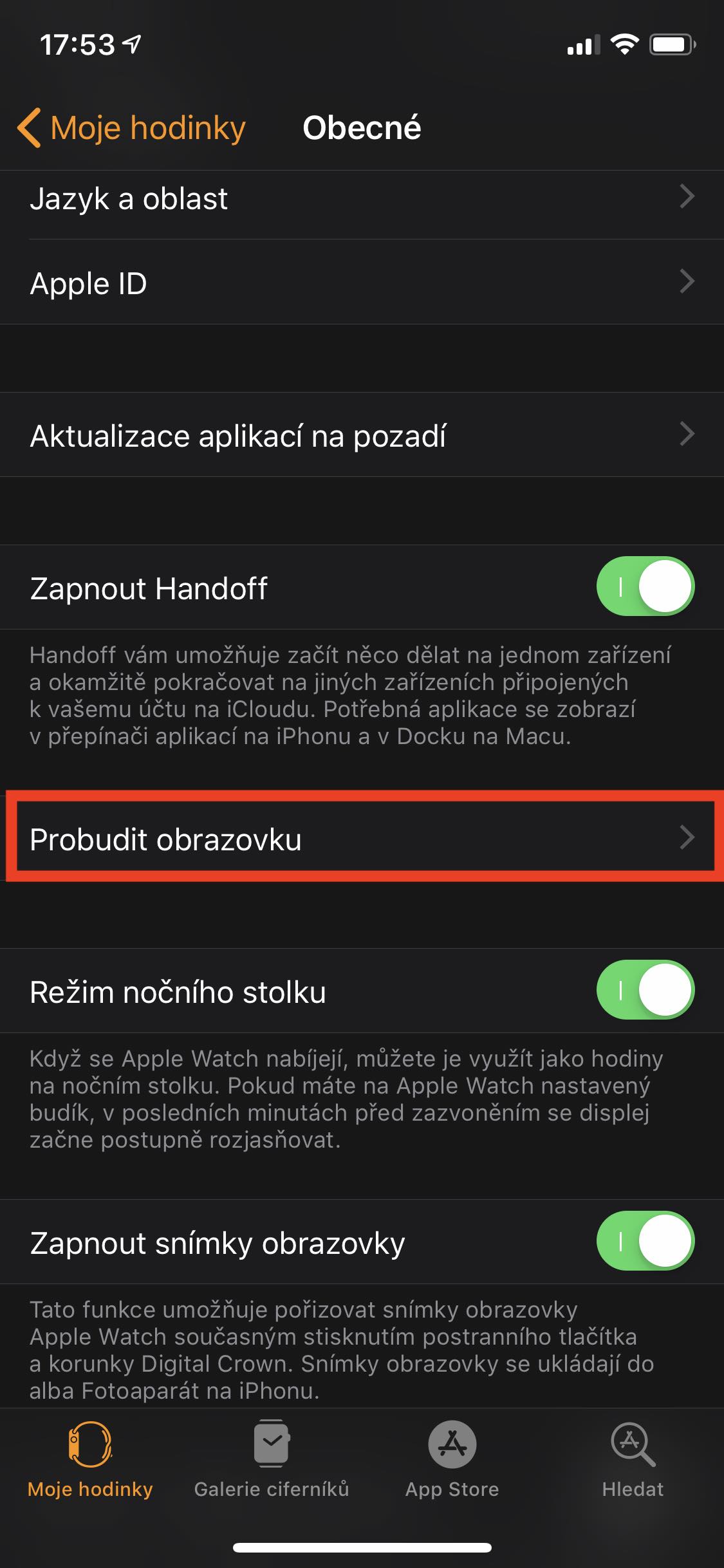Toggle Zapnout snímky obrazovky off
Viewport: 724px width, 1568px height.
pyautogui.click(x=645, y=1241)
